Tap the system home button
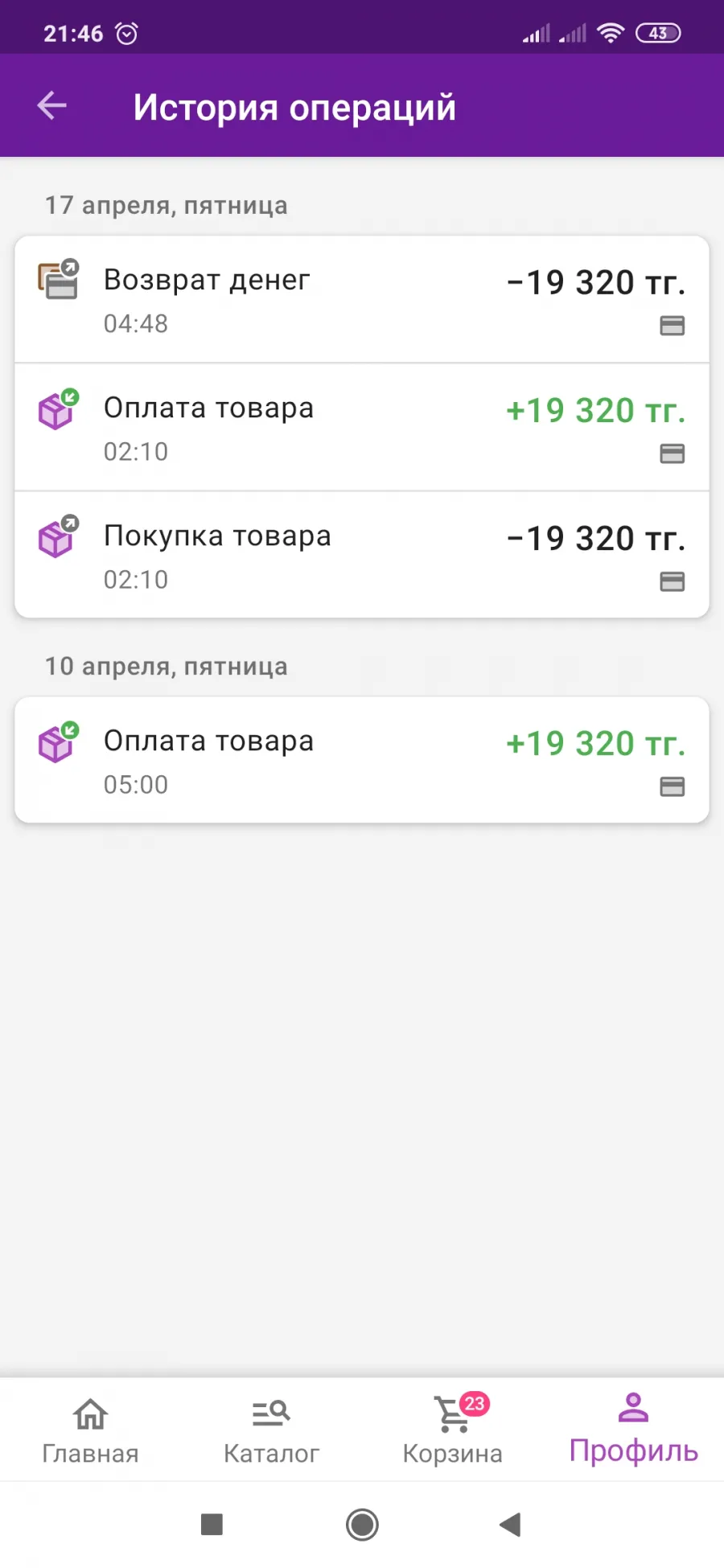 click(x=362, y=1525)
